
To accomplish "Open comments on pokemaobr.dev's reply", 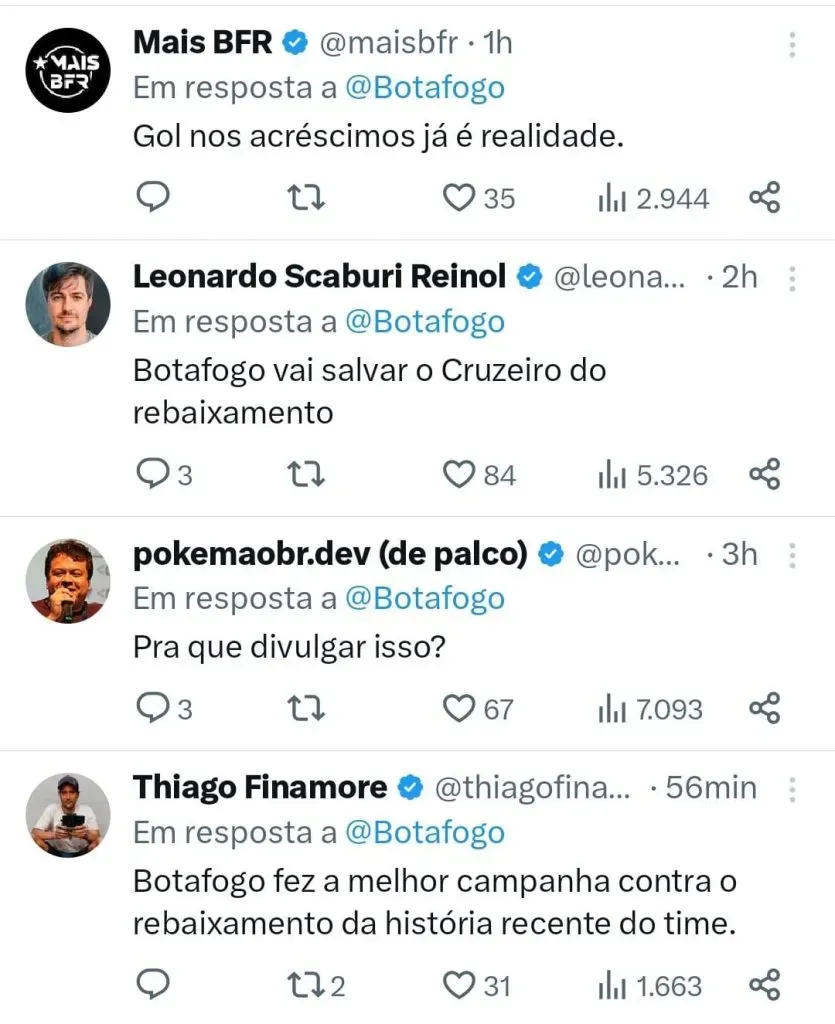I will tap(152, 709).
